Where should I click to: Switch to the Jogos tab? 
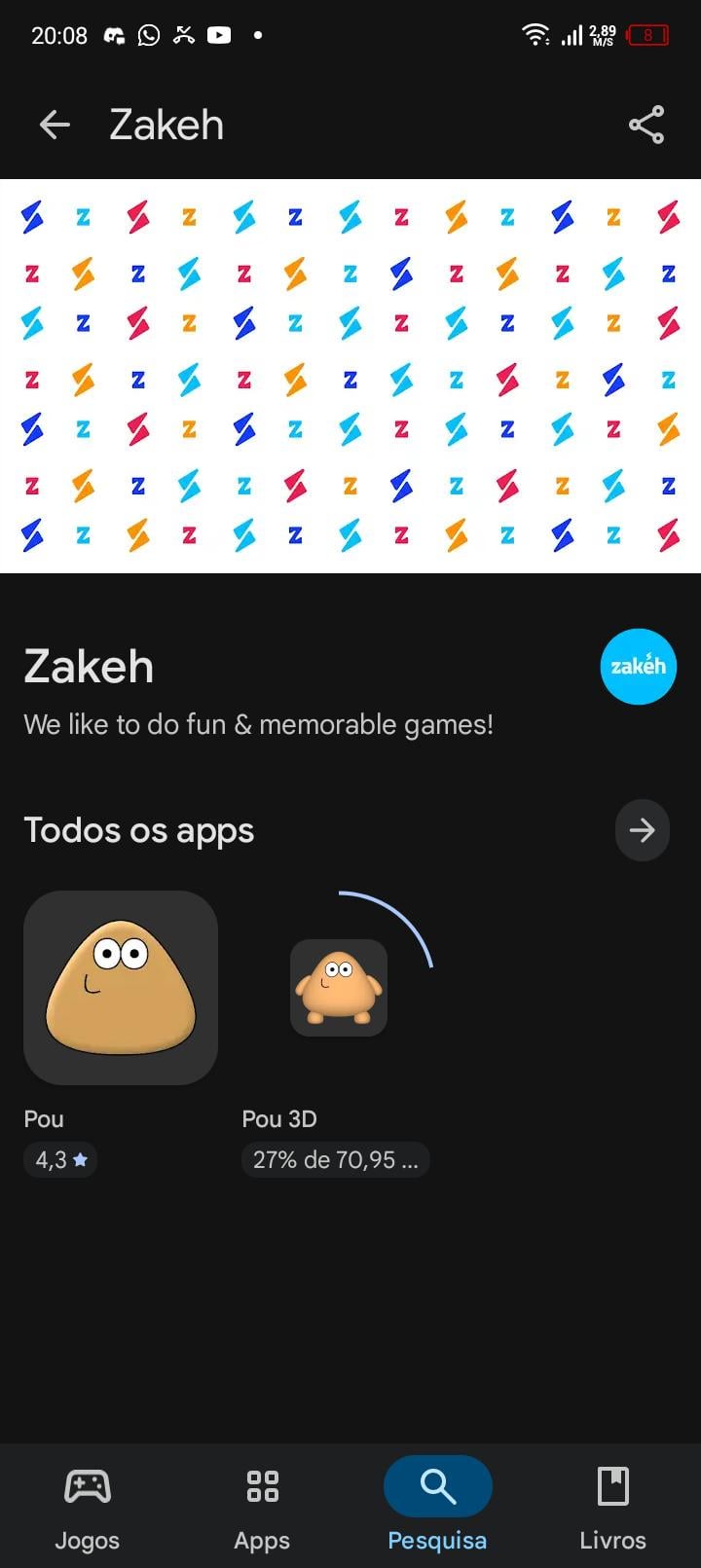[88, 1505]
